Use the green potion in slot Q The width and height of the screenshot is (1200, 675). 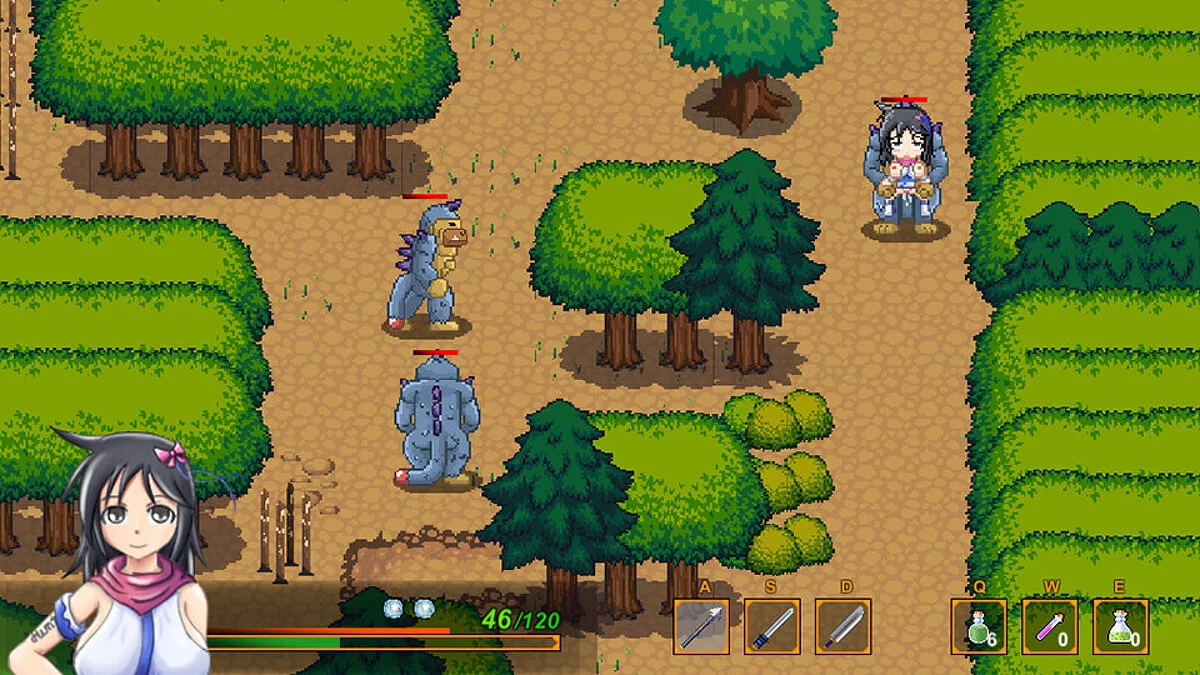(978, 626)
